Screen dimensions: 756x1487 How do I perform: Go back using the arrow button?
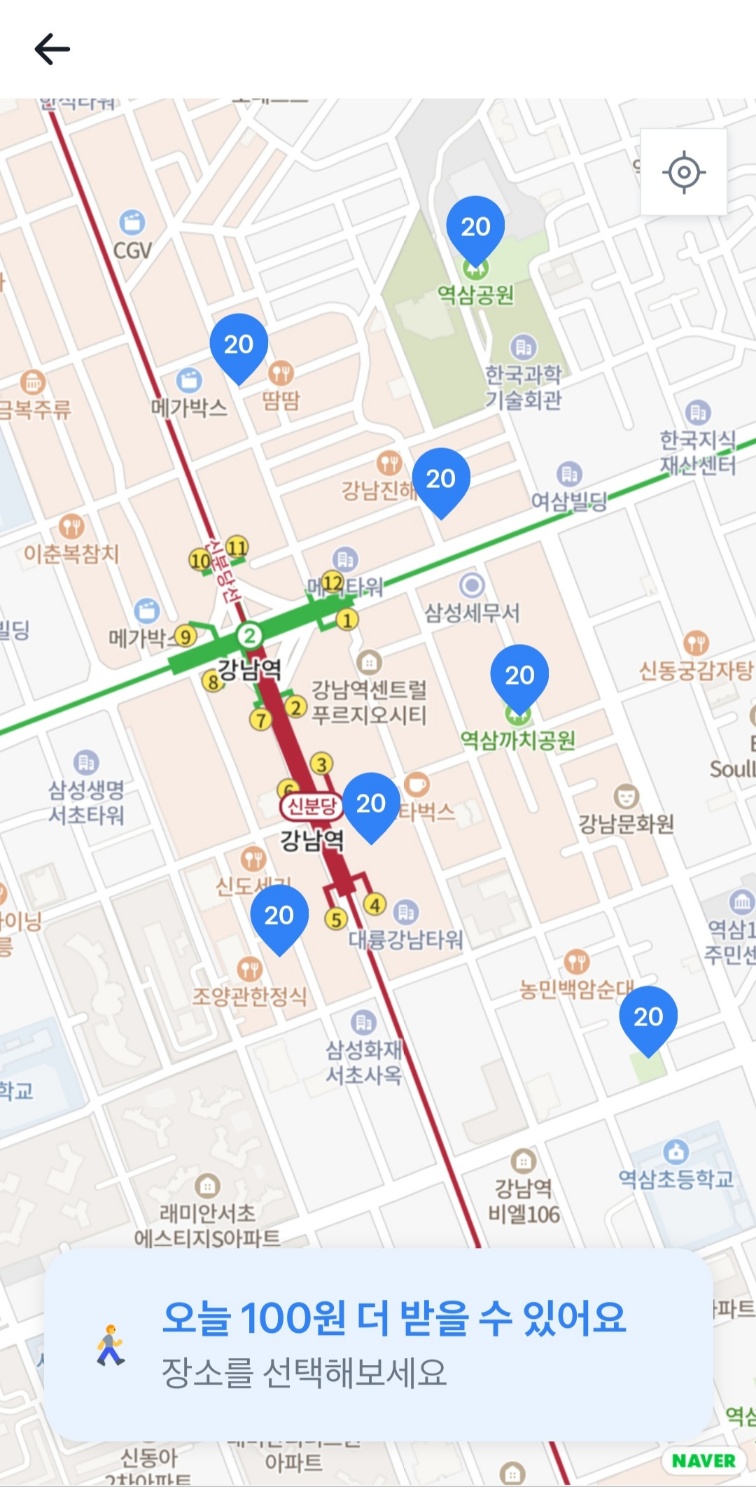click(x=49, y=48)
